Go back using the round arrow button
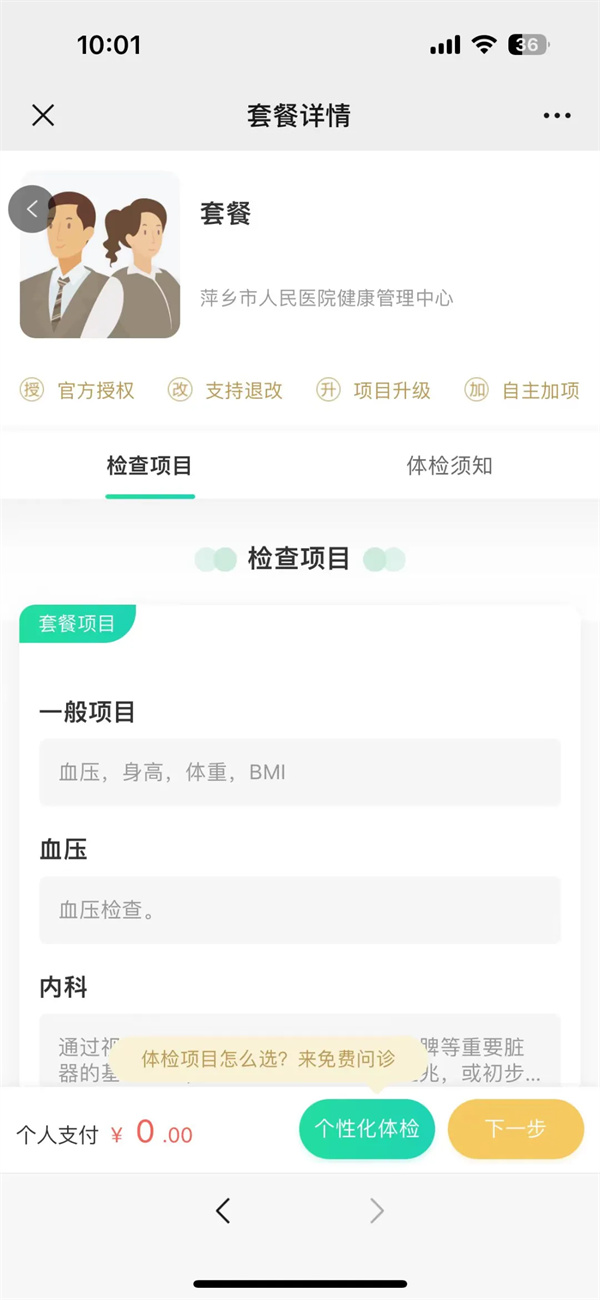The height and width of the screenshot is (1300, 600). pyautogui.click(x=32, y=209)
